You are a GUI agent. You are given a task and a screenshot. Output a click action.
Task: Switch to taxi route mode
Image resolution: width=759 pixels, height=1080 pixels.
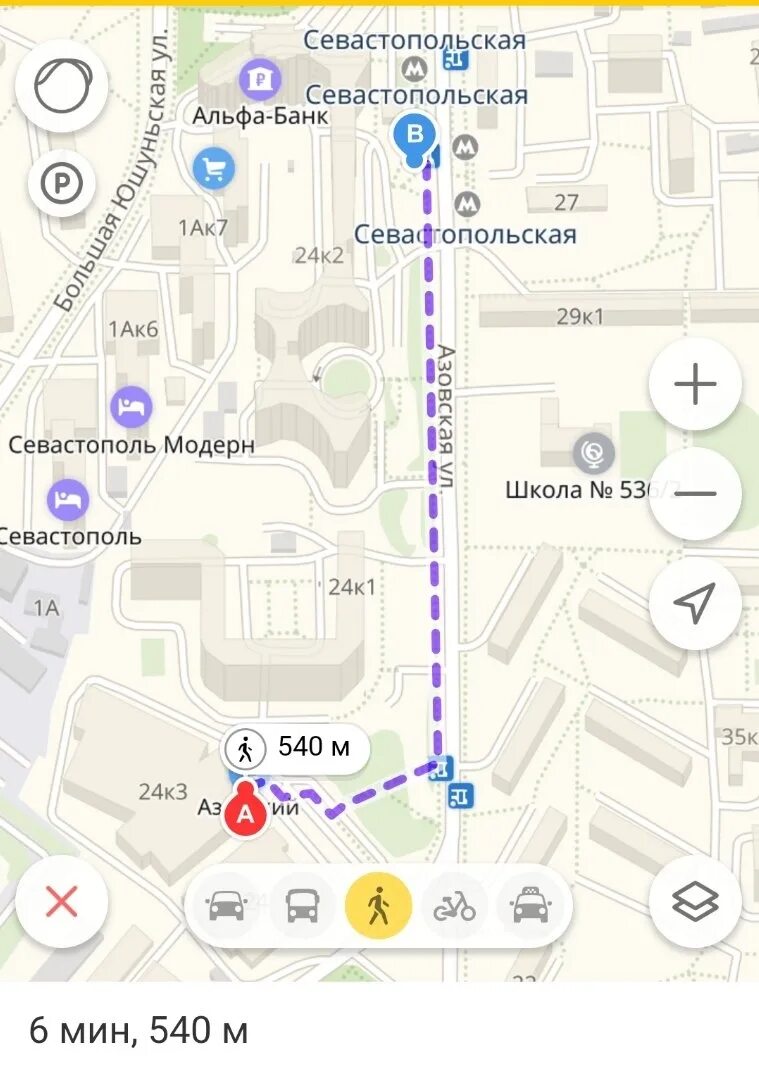click(531, 906)
